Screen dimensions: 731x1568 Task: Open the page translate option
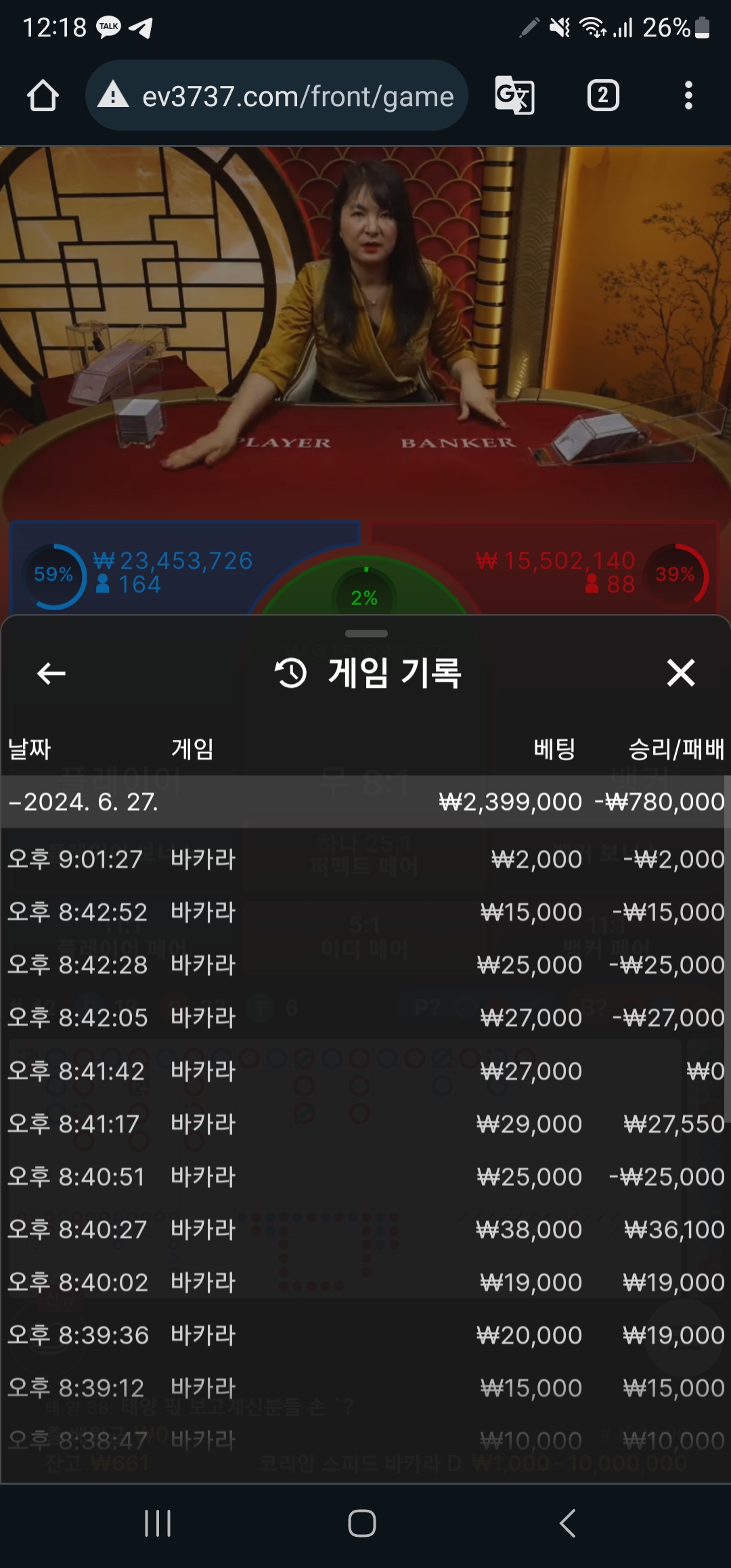pyautogui.click(x=514, y=95)
